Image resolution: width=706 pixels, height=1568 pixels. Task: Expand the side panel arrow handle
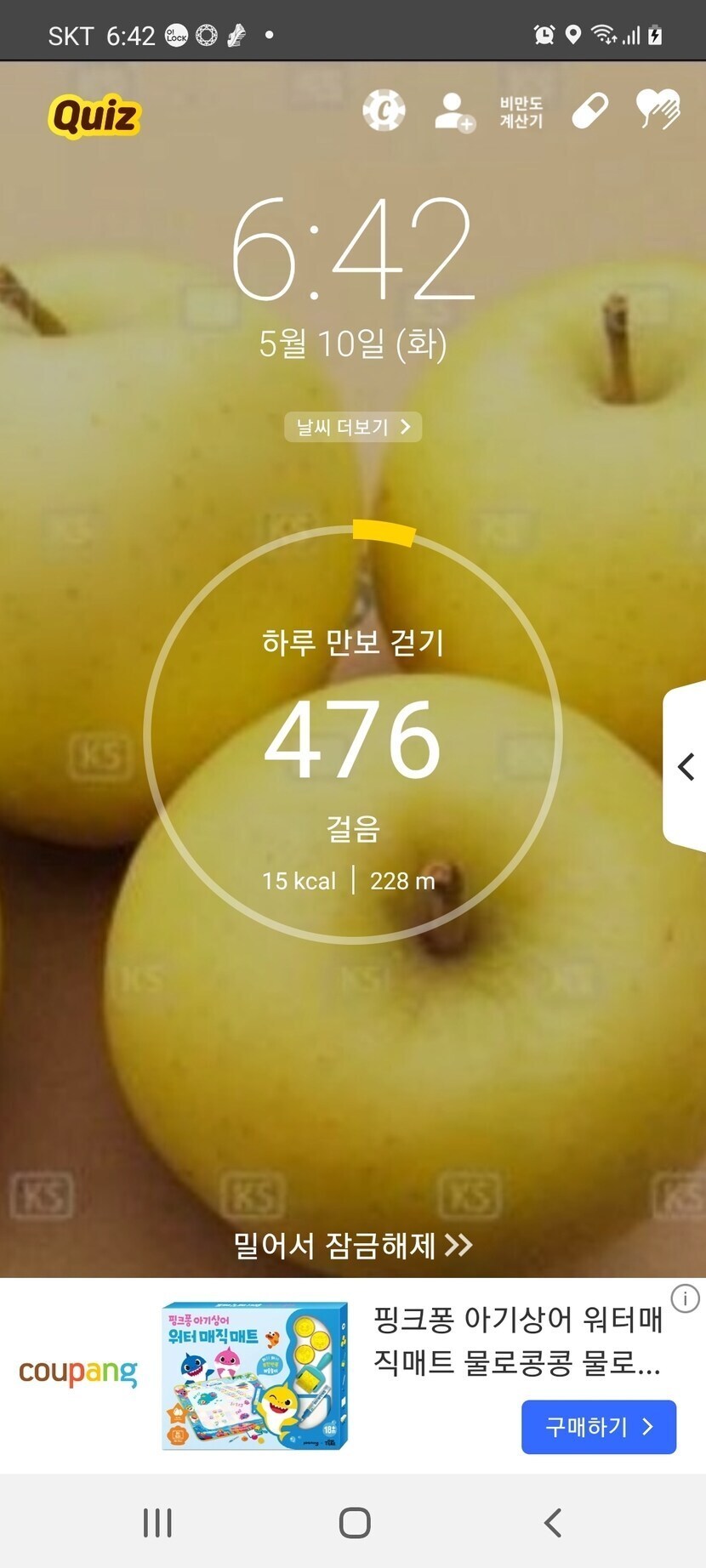coord(686,766)
